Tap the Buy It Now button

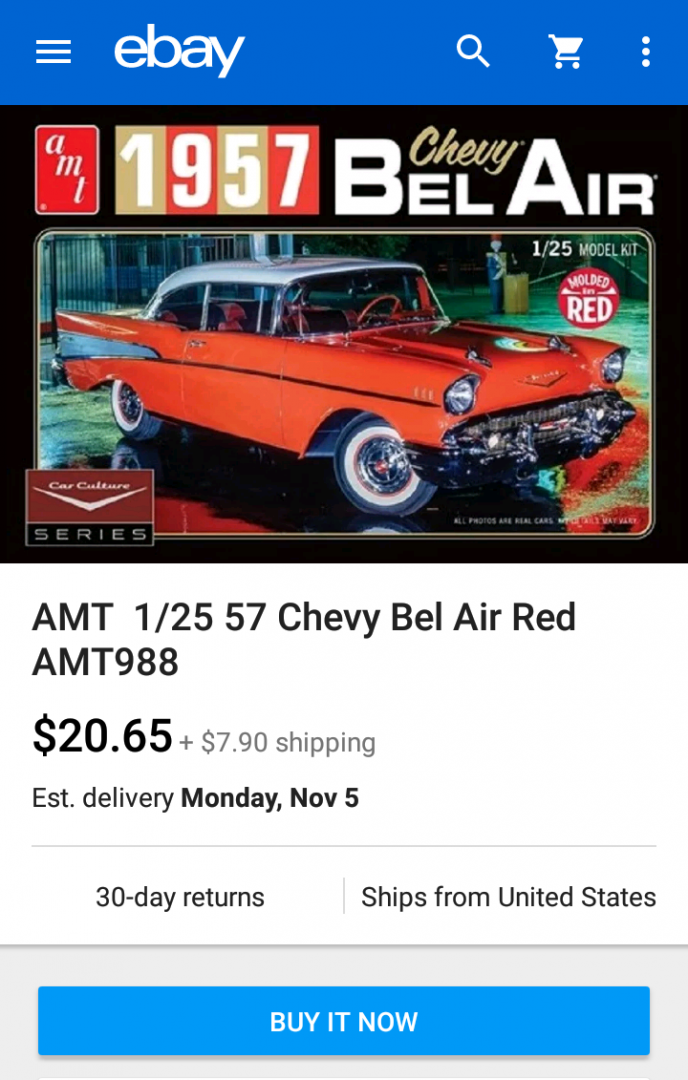tap(344, 1021)
